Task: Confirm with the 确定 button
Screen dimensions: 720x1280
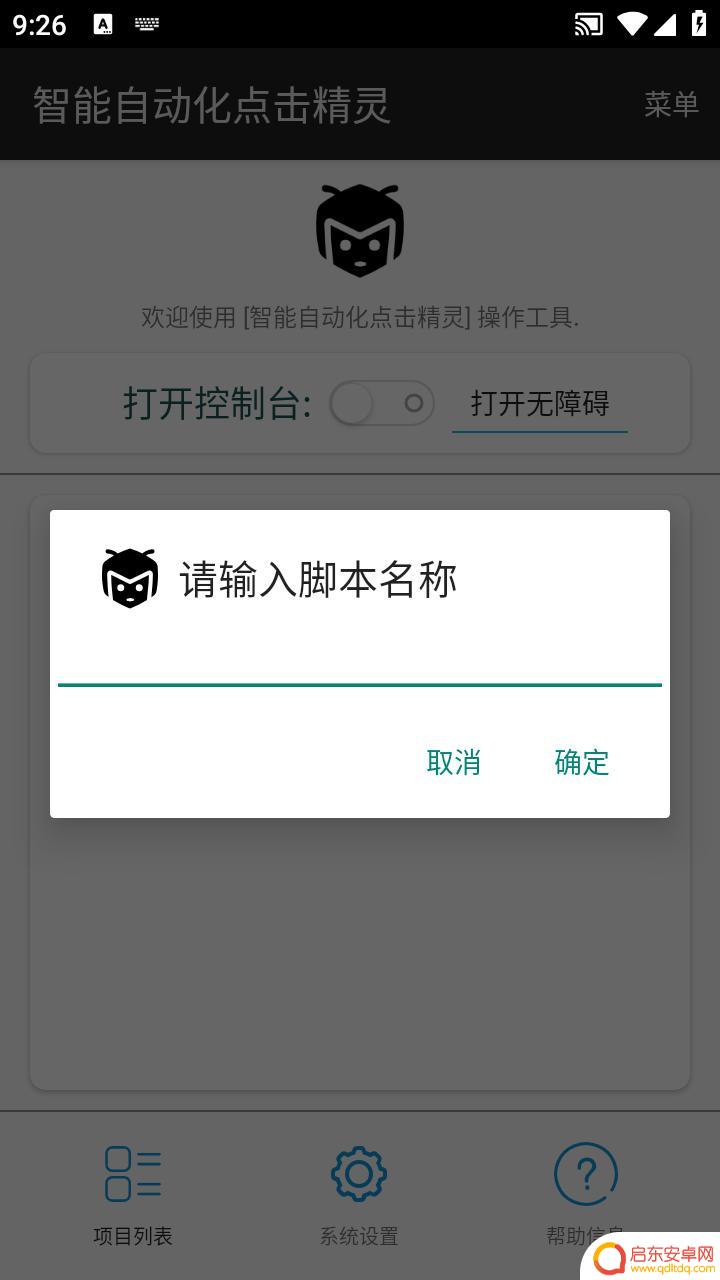Action: point(582,762)
